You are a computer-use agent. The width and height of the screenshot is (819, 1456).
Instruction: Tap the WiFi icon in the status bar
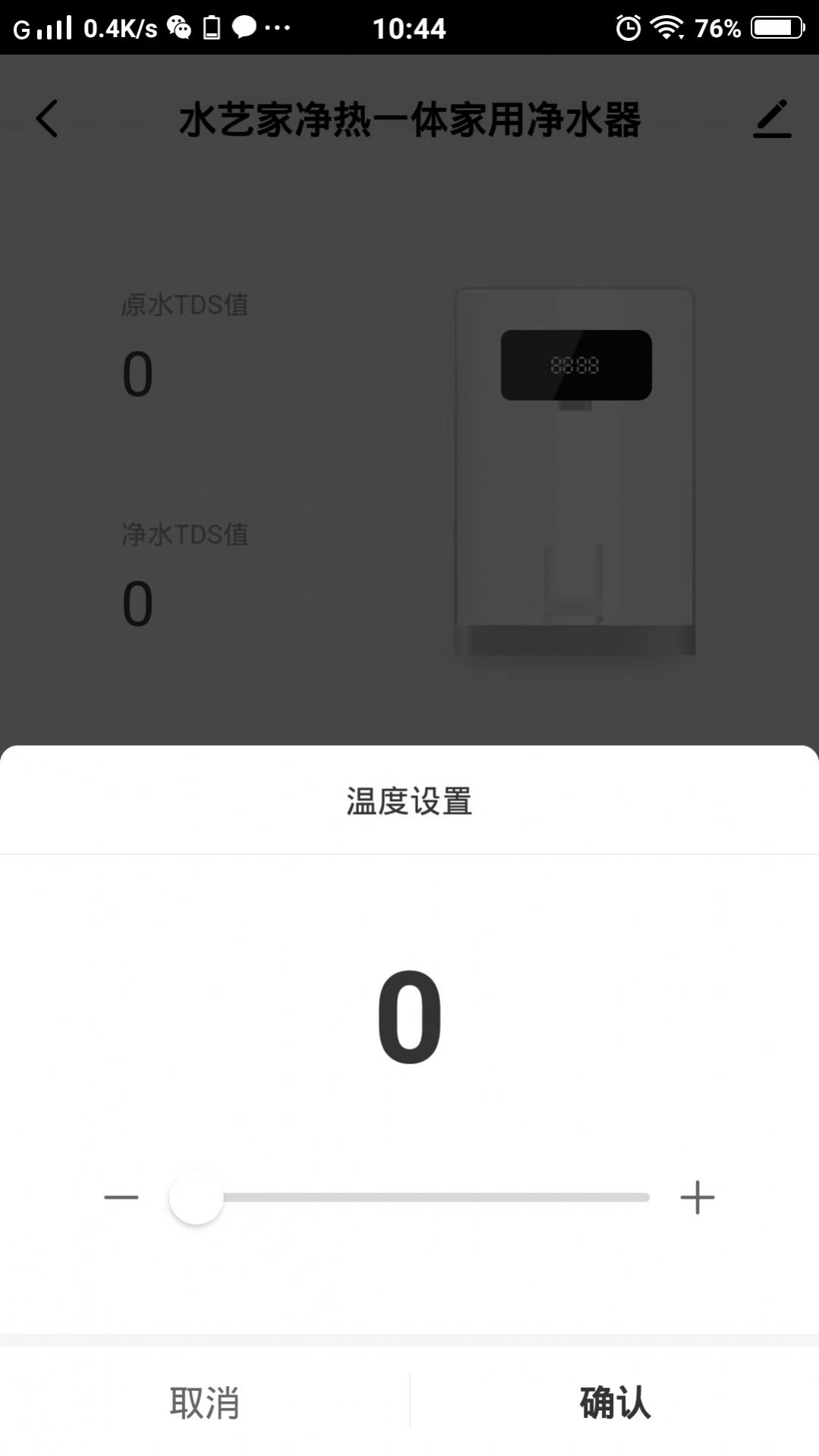pyautogui.click(x=666, y=29)
